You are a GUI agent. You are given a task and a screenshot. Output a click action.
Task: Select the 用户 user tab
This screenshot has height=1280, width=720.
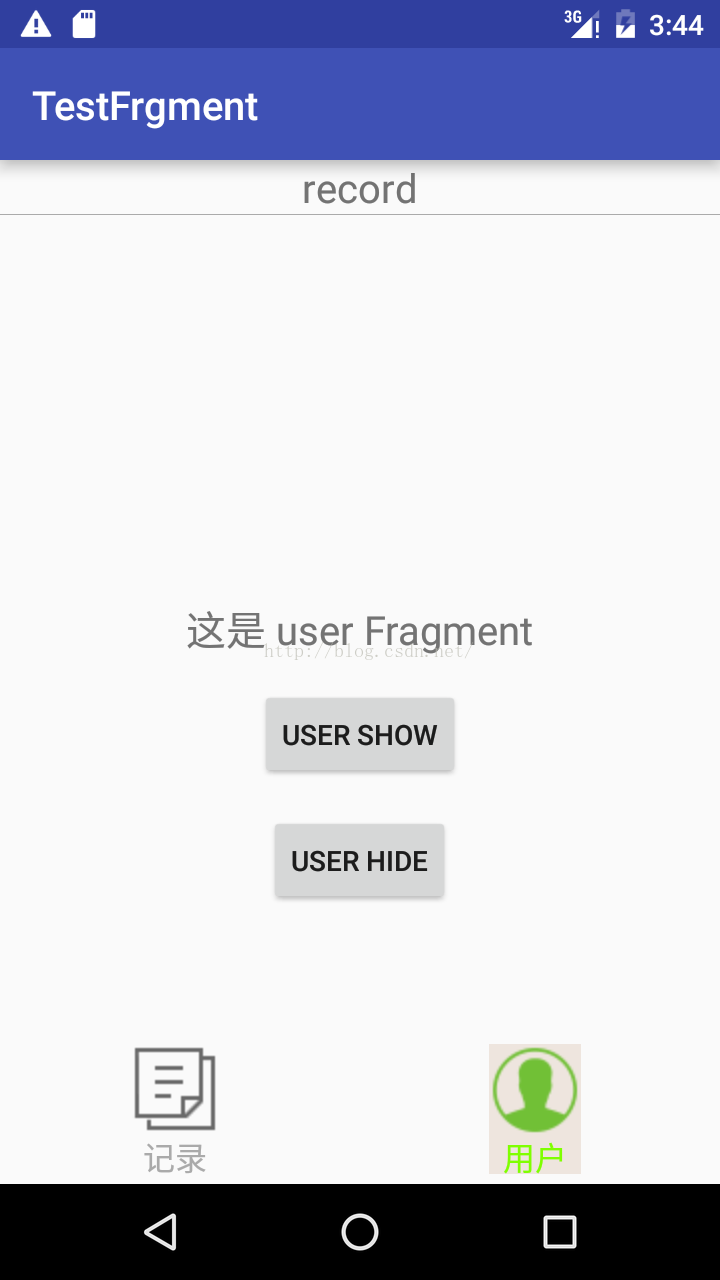[x=534, y=1109]
